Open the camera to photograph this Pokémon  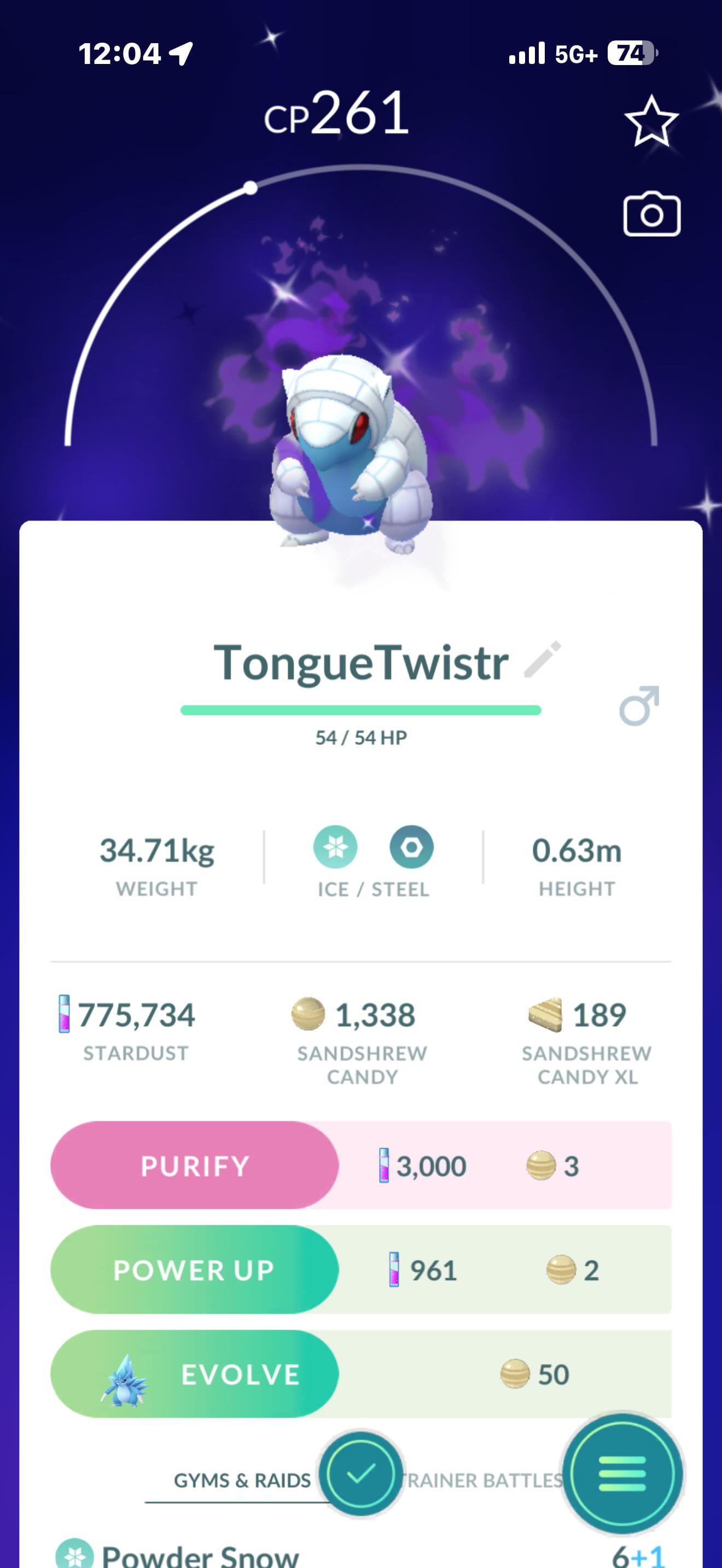tap(651, 215)
